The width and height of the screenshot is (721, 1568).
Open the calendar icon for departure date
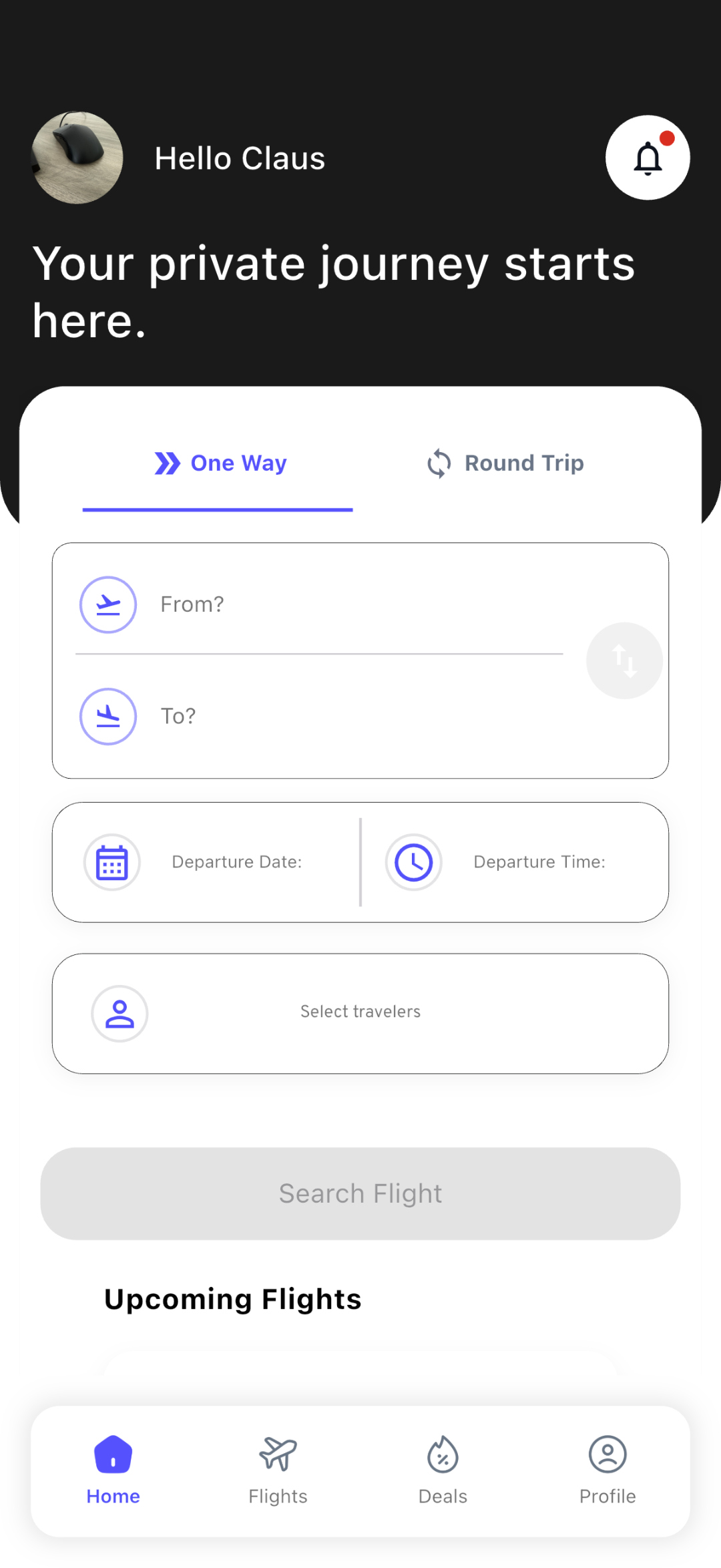click(111, 861)
